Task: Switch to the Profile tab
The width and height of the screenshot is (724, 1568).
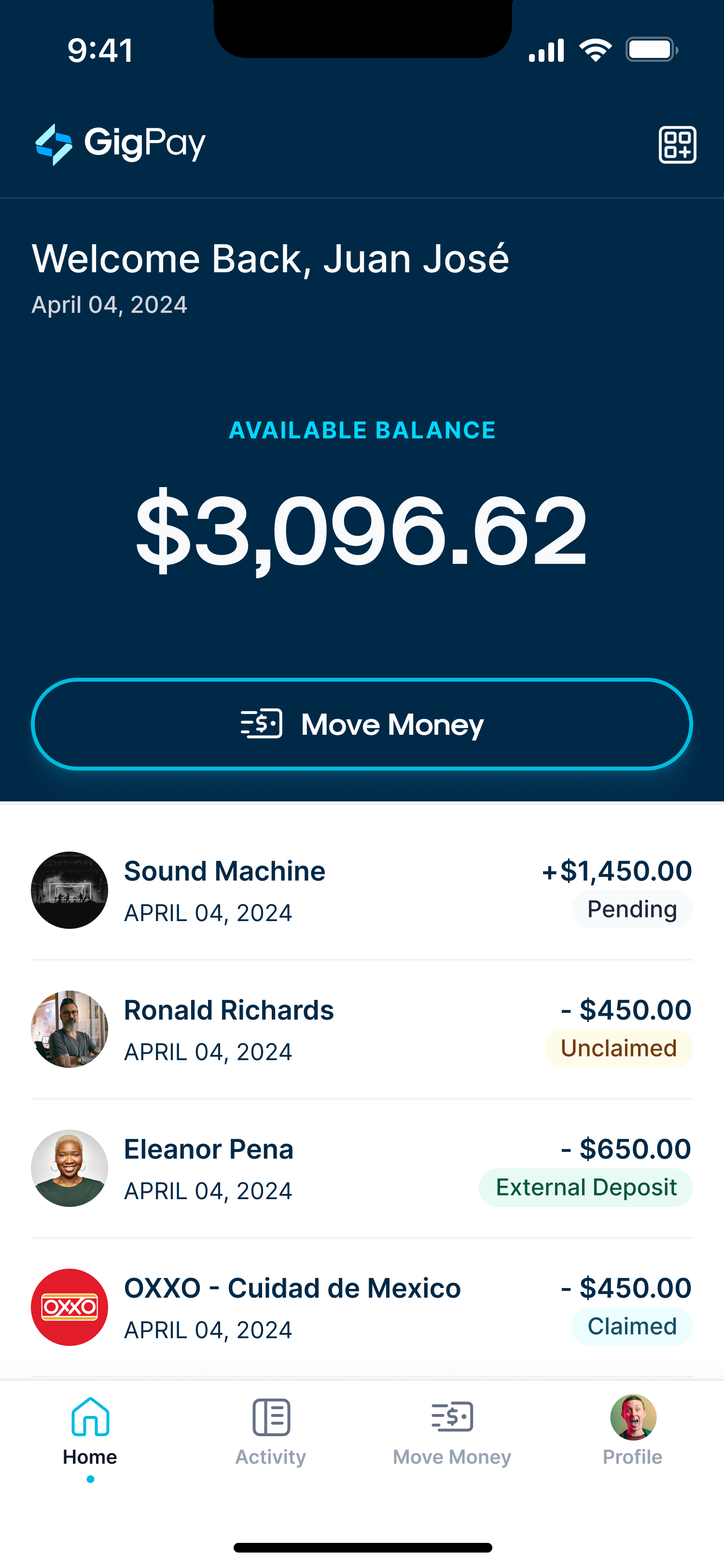Action: [x=633, y=1430]
